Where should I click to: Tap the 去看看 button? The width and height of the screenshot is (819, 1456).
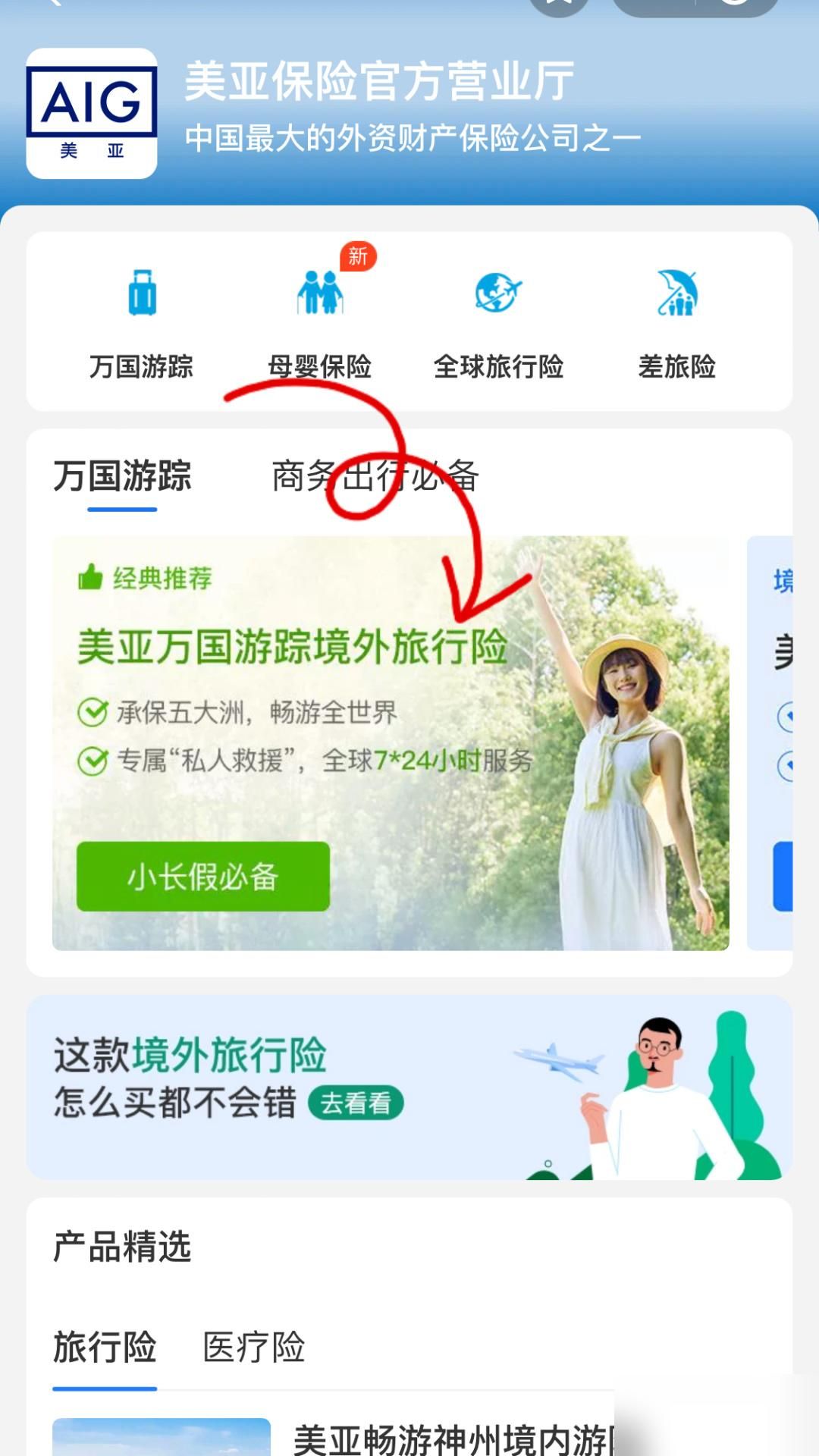(x=355, y=1103)
